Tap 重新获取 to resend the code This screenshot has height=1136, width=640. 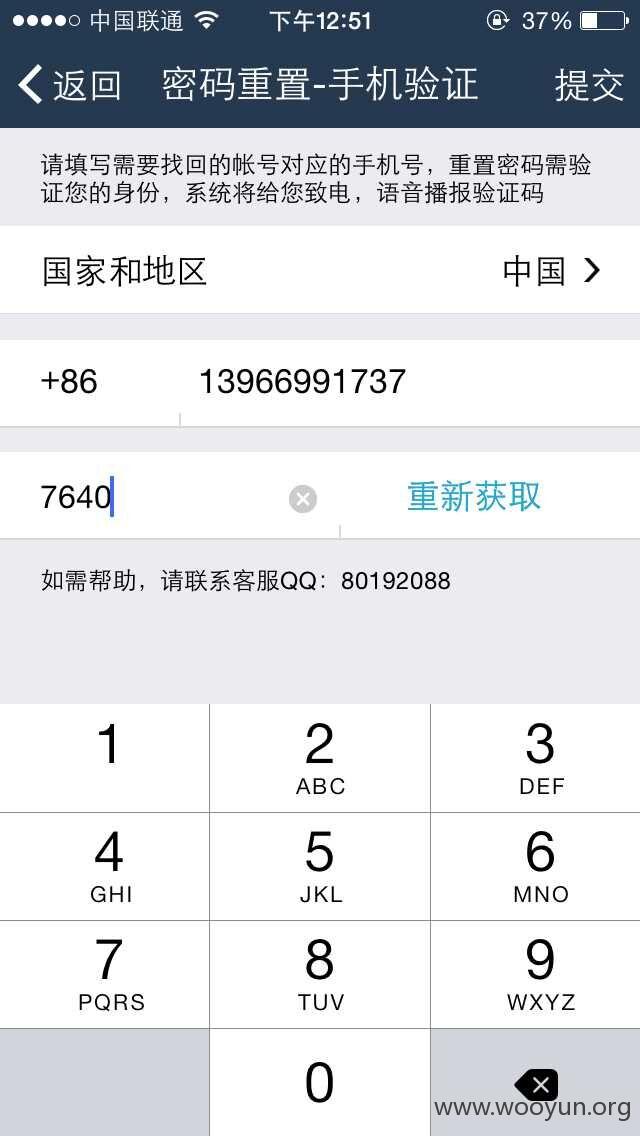tap(474, 497)
